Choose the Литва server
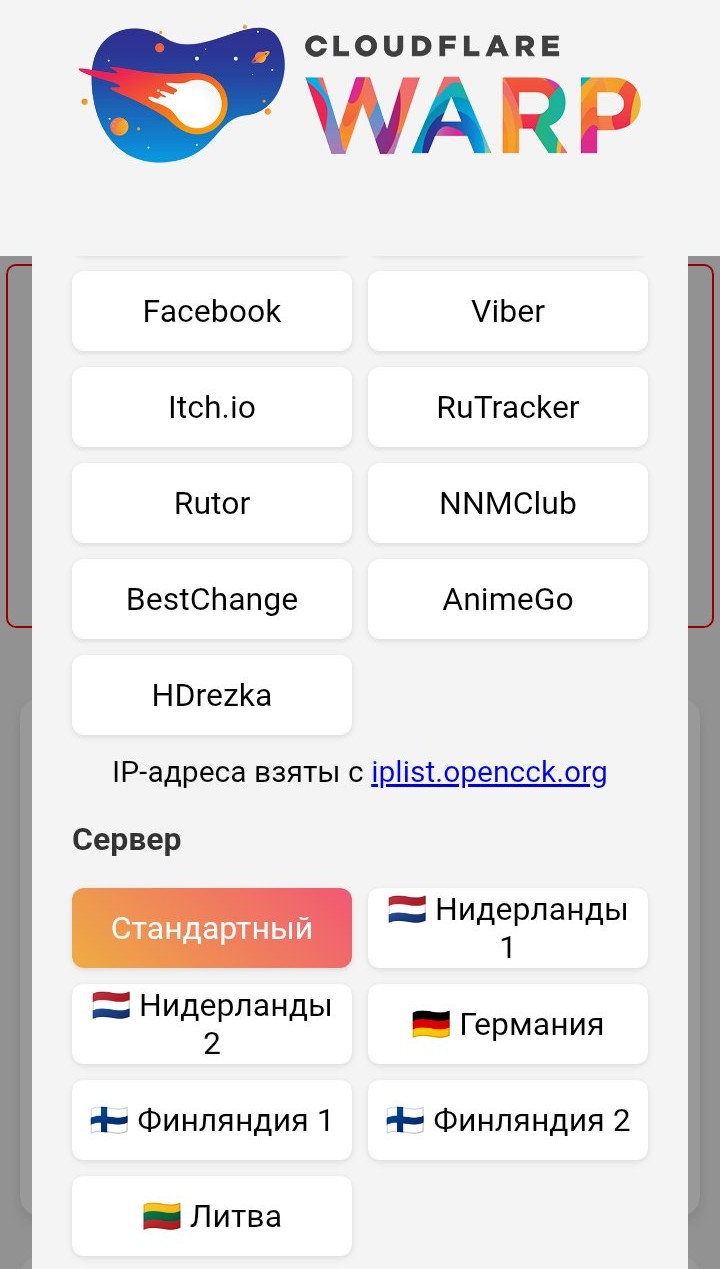The height and width of the screenshot is (1269, 720). click(x=212, y=1216)
